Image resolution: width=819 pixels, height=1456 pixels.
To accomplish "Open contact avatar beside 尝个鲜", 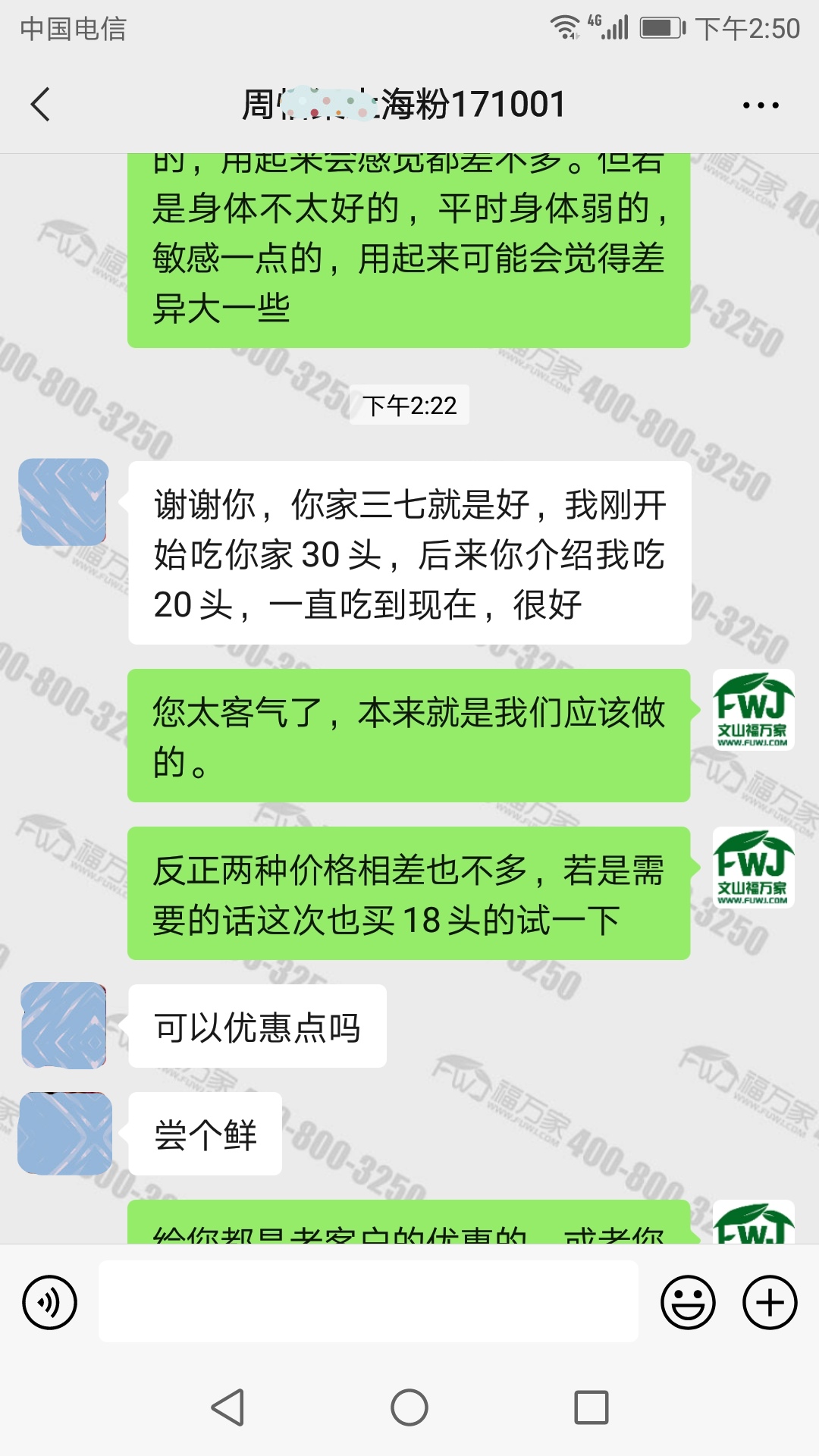I will point(64,1133).
